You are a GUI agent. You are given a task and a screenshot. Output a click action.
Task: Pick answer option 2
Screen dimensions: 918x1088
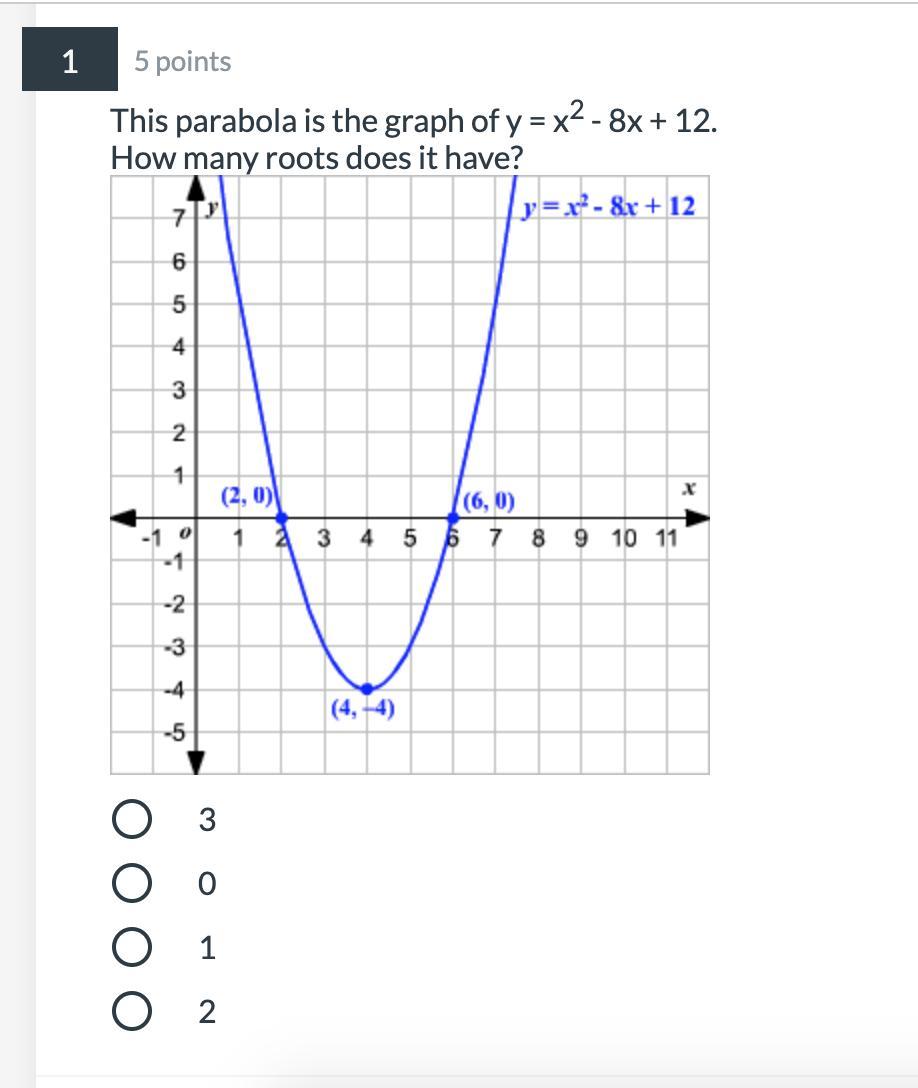[131, 1012]
